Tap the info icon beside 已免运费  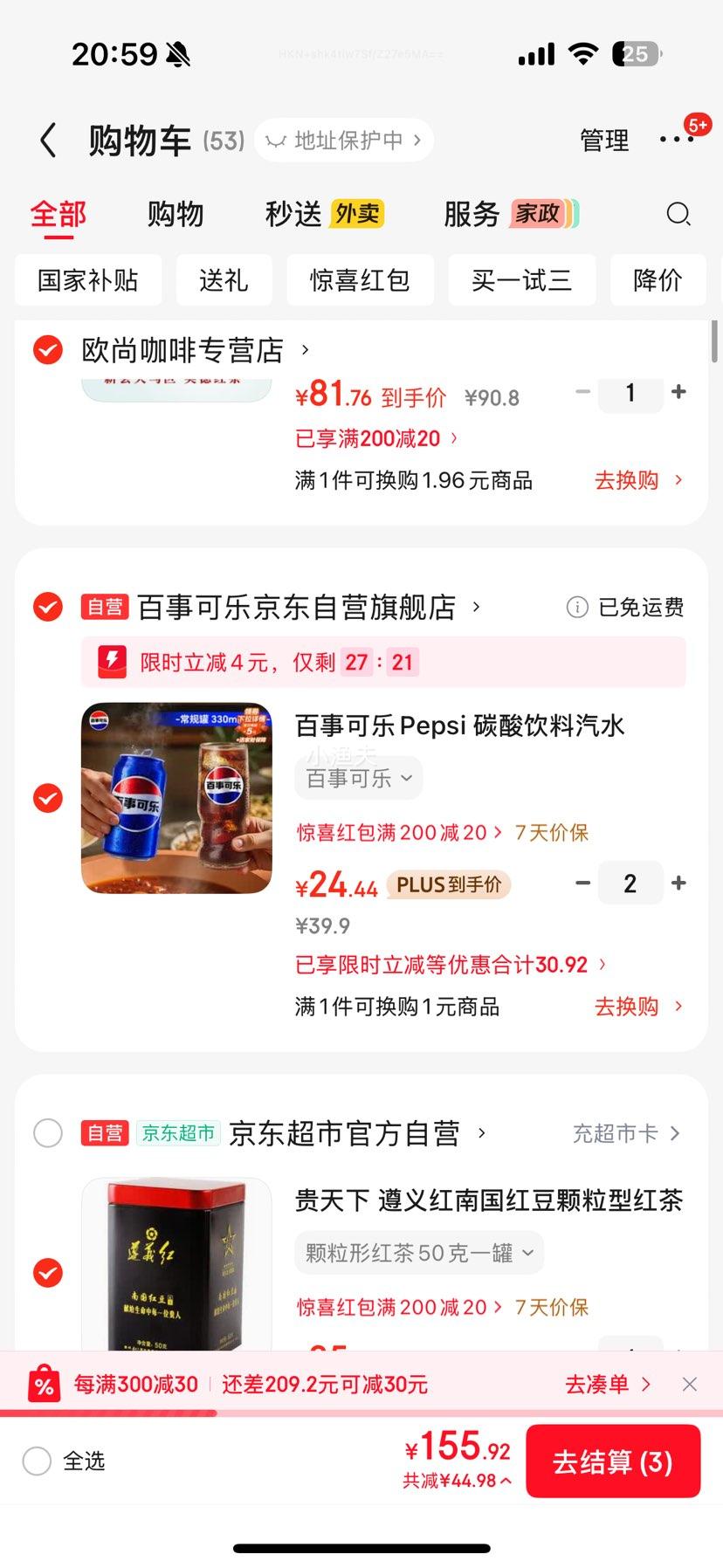click(577, 607)
